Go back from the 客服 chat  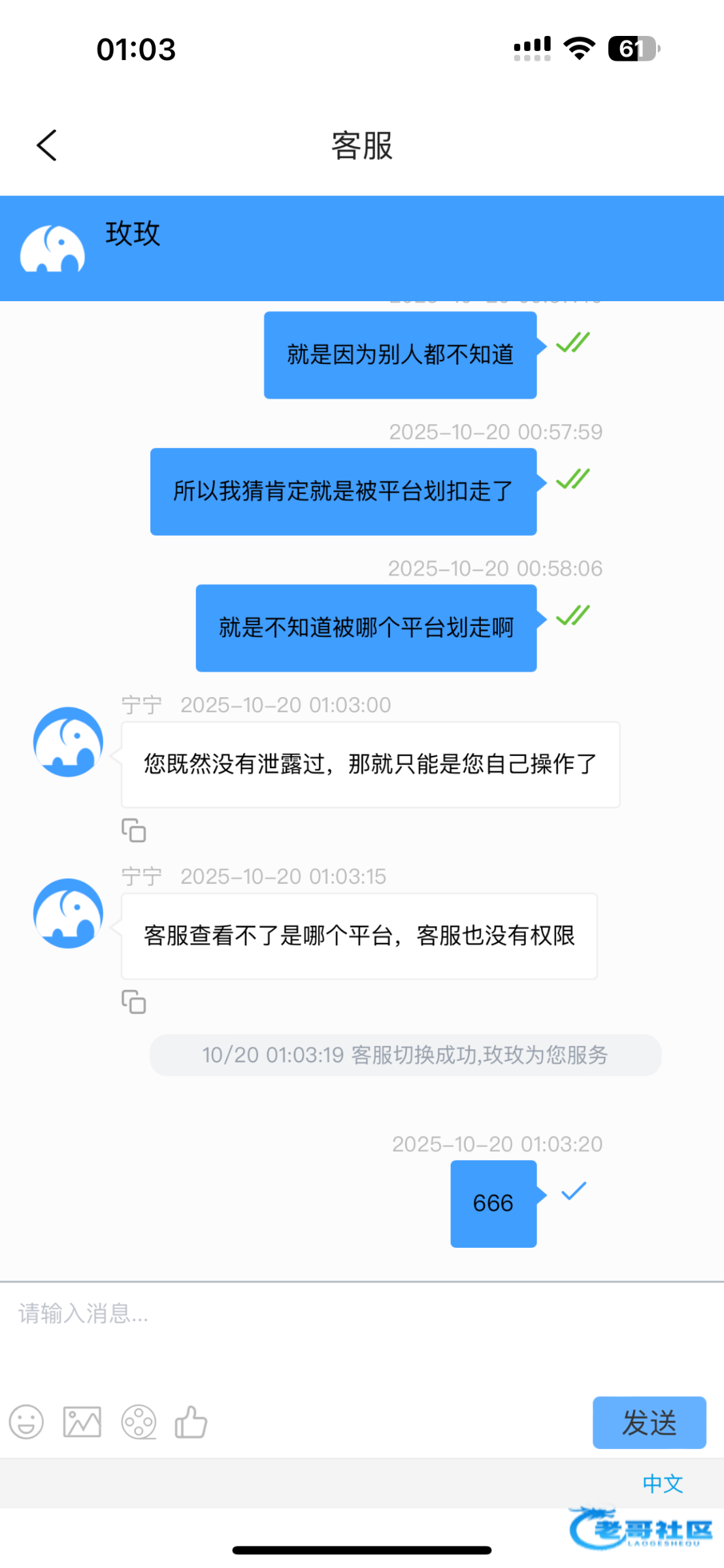(46, 145)
